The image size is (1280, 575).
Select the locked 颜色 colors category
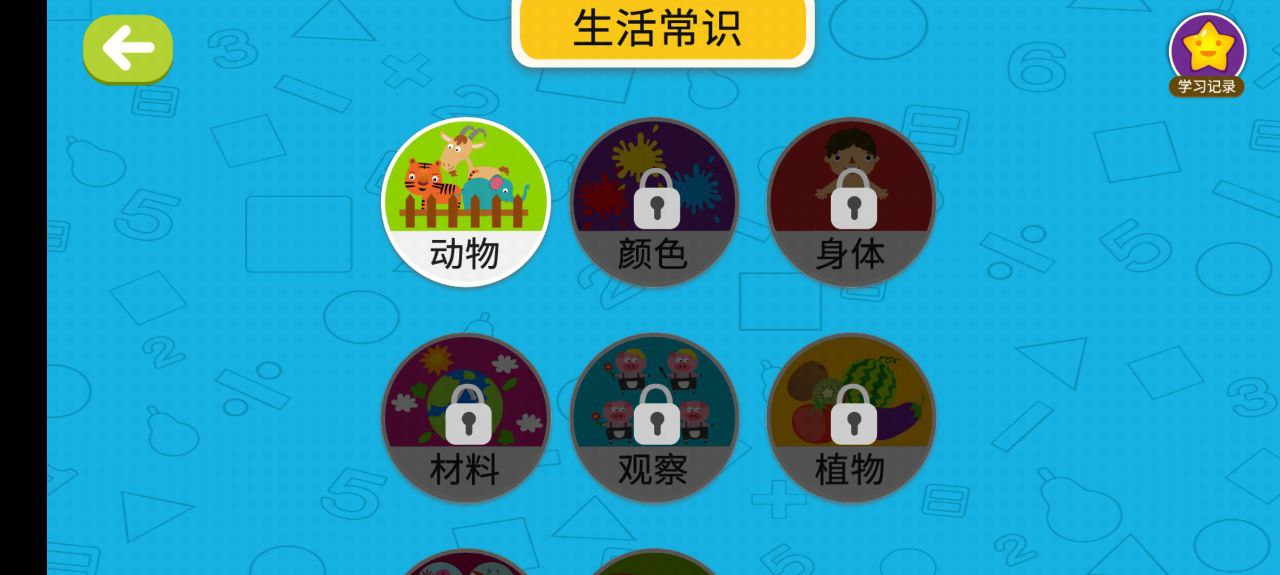point(654,202)
